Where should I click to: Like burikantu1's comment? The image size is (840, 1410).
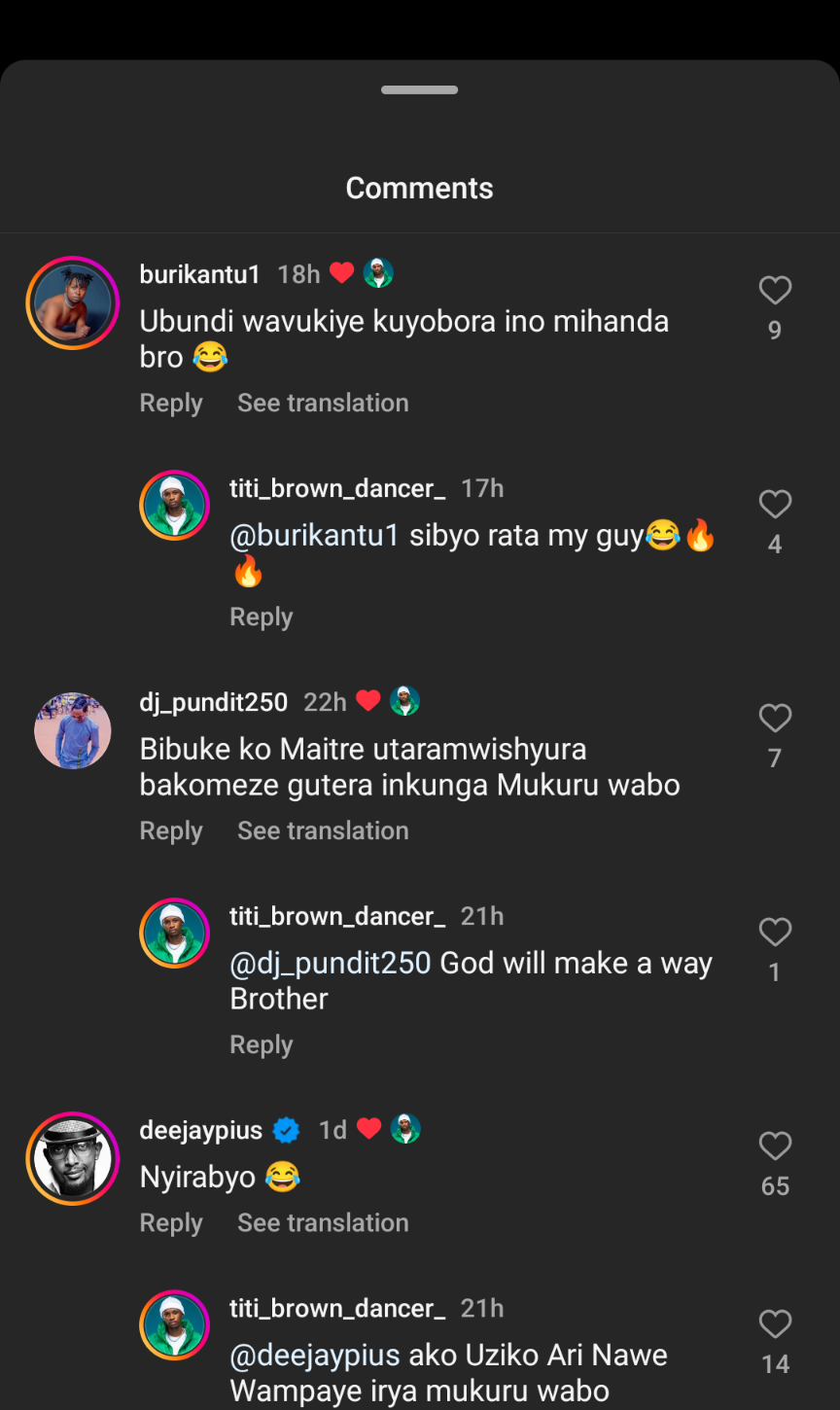(x=775, y=291)
